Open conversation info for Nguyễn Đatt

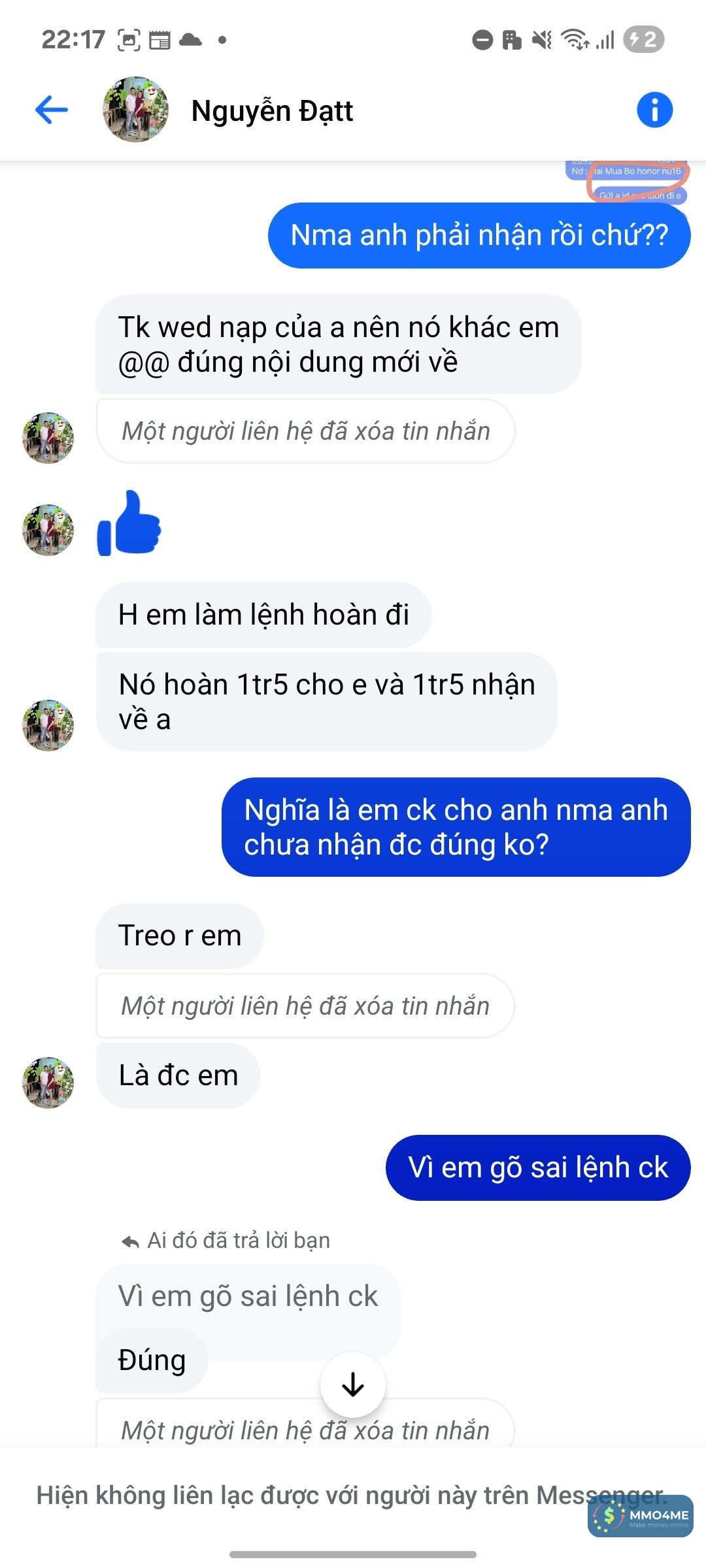654,110
